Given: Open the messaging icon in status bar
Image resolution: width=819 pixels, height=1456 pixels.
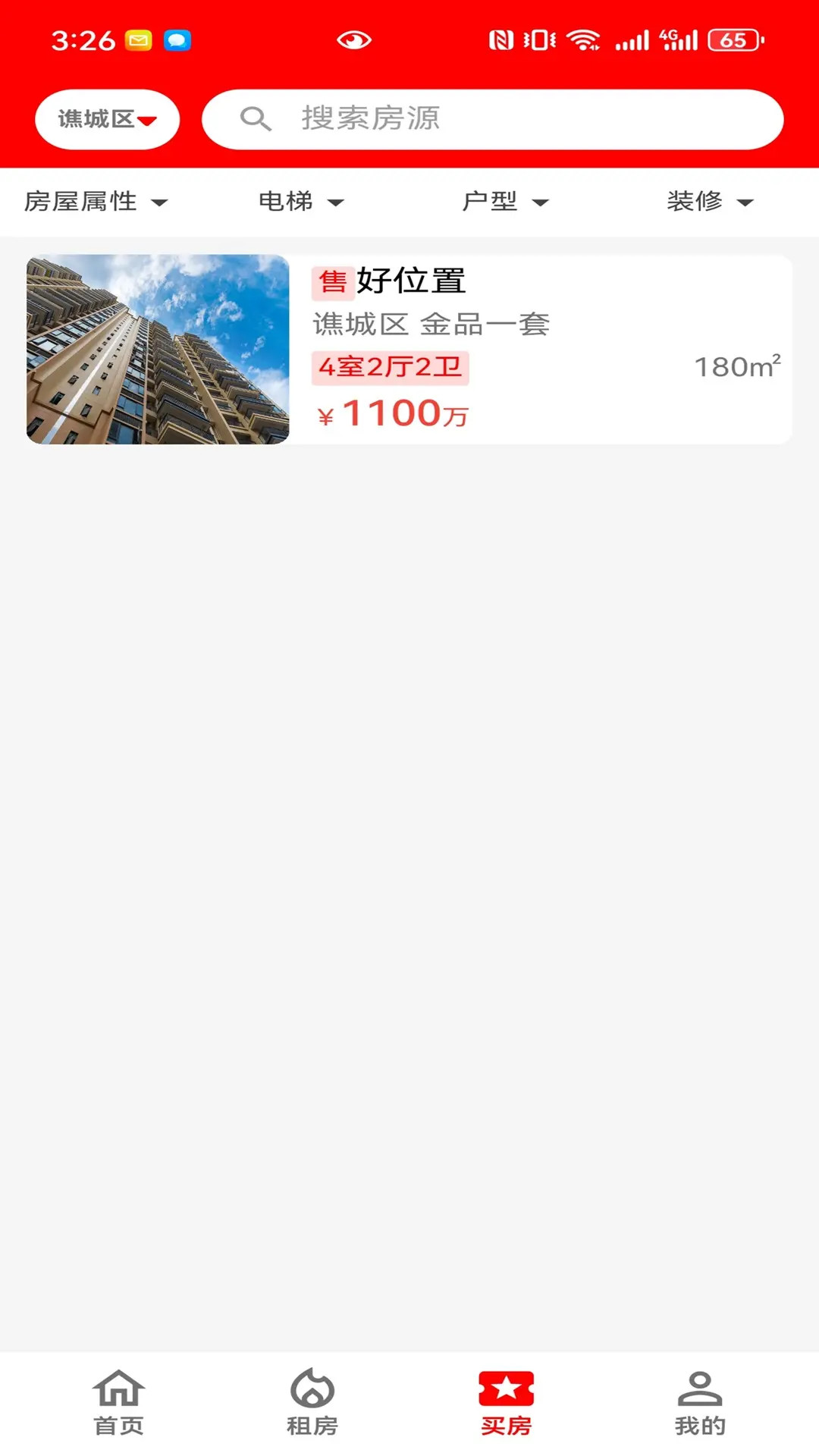Looking at the screenshot, I should (177, 39).
